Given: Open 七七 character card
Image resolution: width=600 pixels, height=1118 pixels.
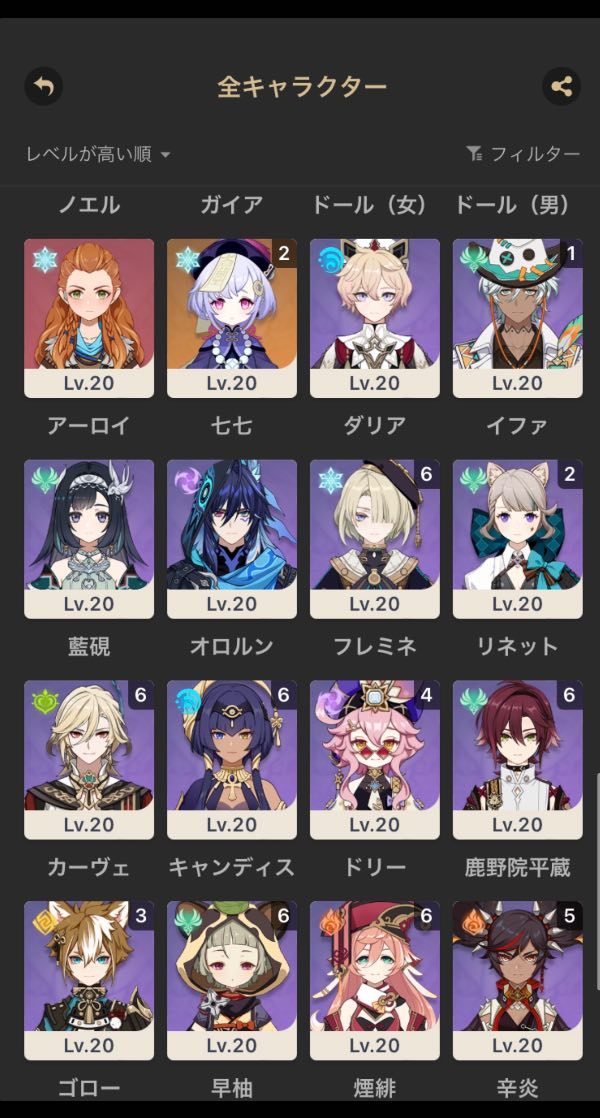Looking at the screenshot, I should (x=232, y=318).
